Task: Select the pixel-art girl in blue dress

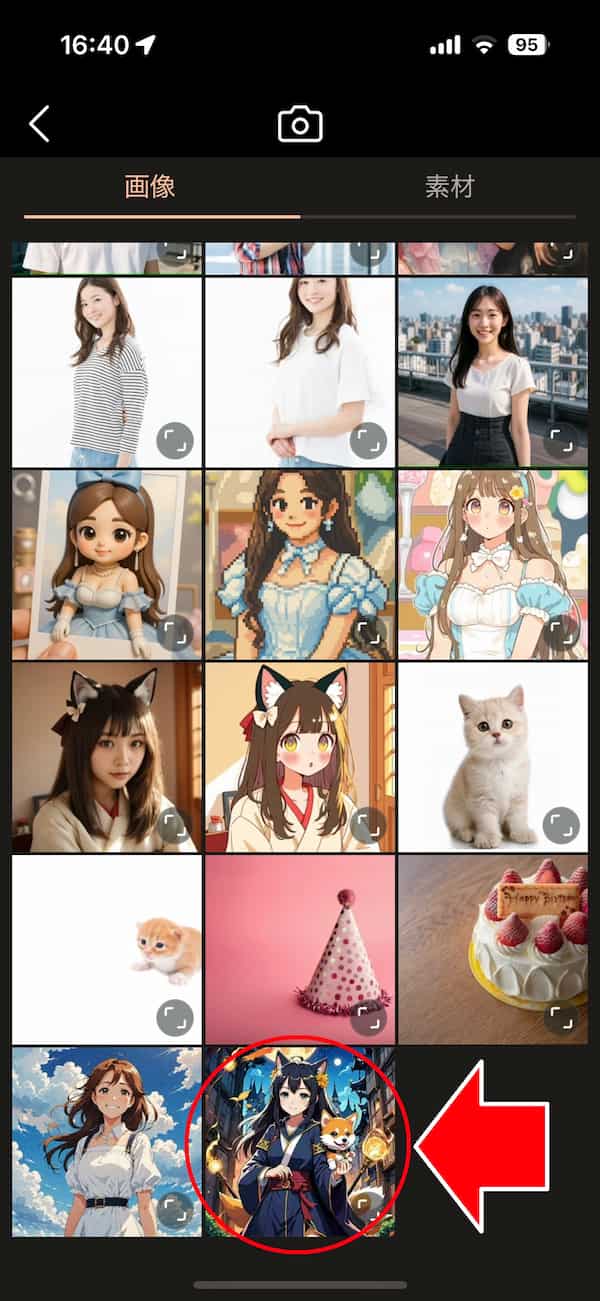Action: click(x=299, y=564)
